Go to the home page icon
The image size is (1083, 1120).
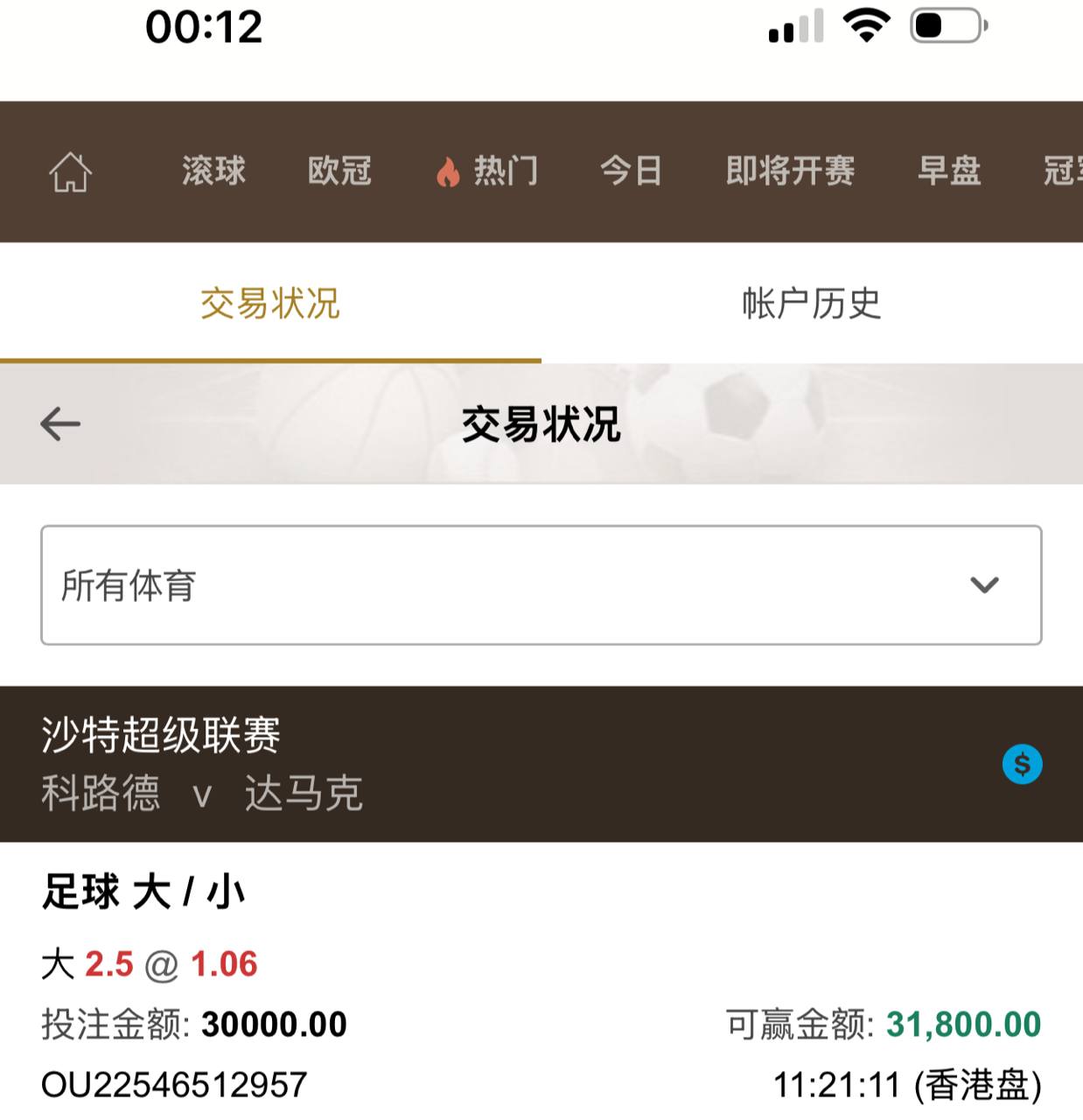coord(70,171)
